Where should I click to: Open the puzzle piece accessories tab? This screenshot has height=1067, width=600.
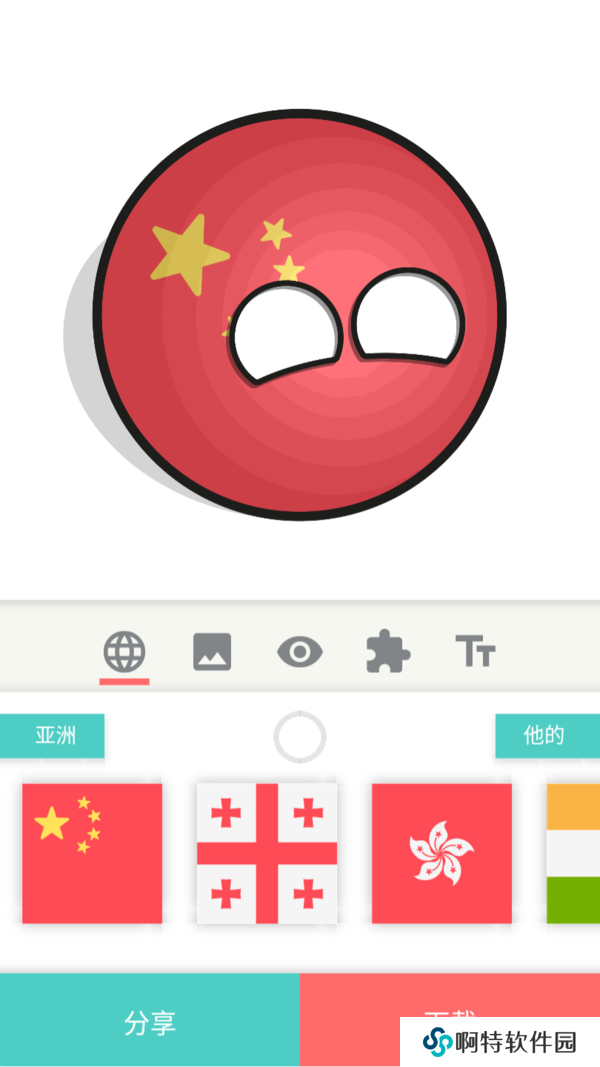coord(388,653)
